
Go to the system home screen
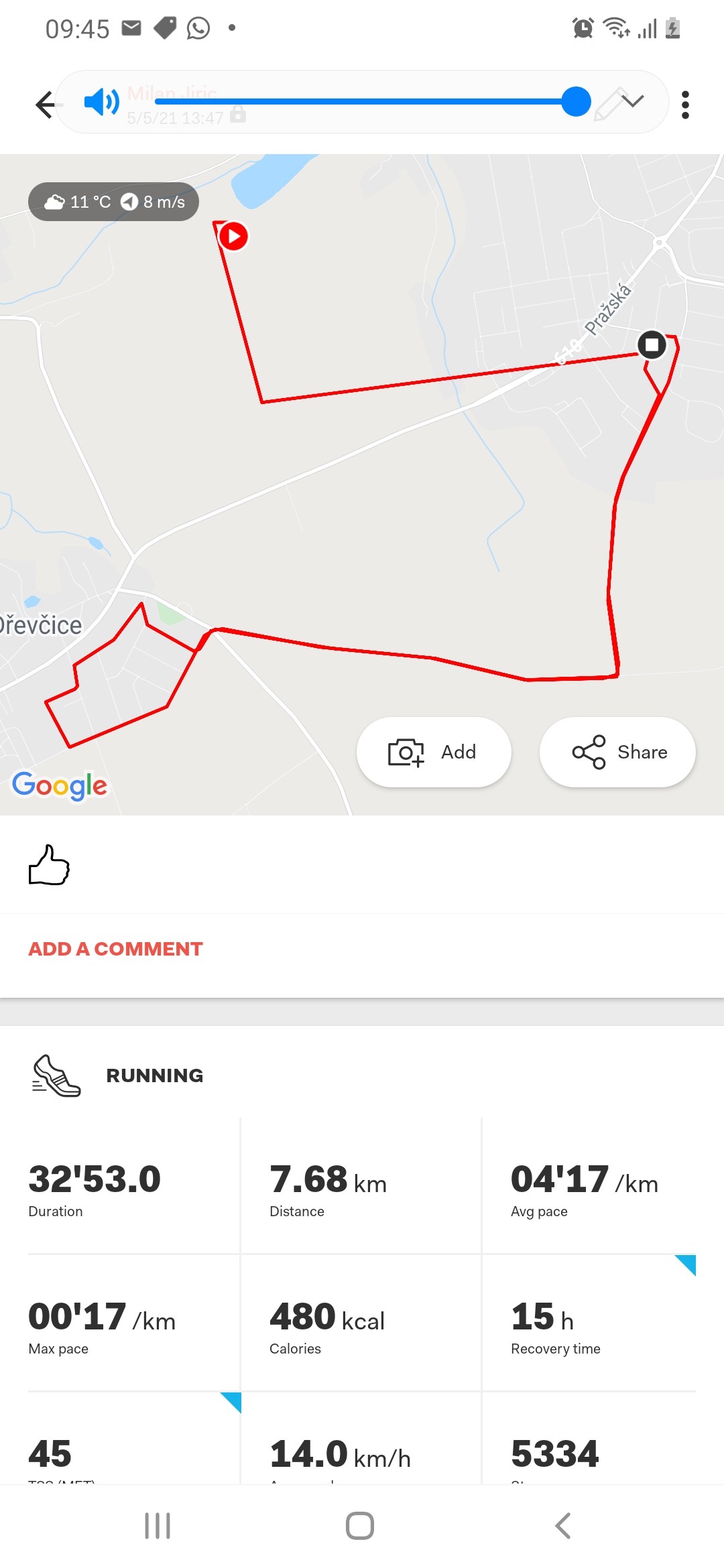[x=360, y=1526]
